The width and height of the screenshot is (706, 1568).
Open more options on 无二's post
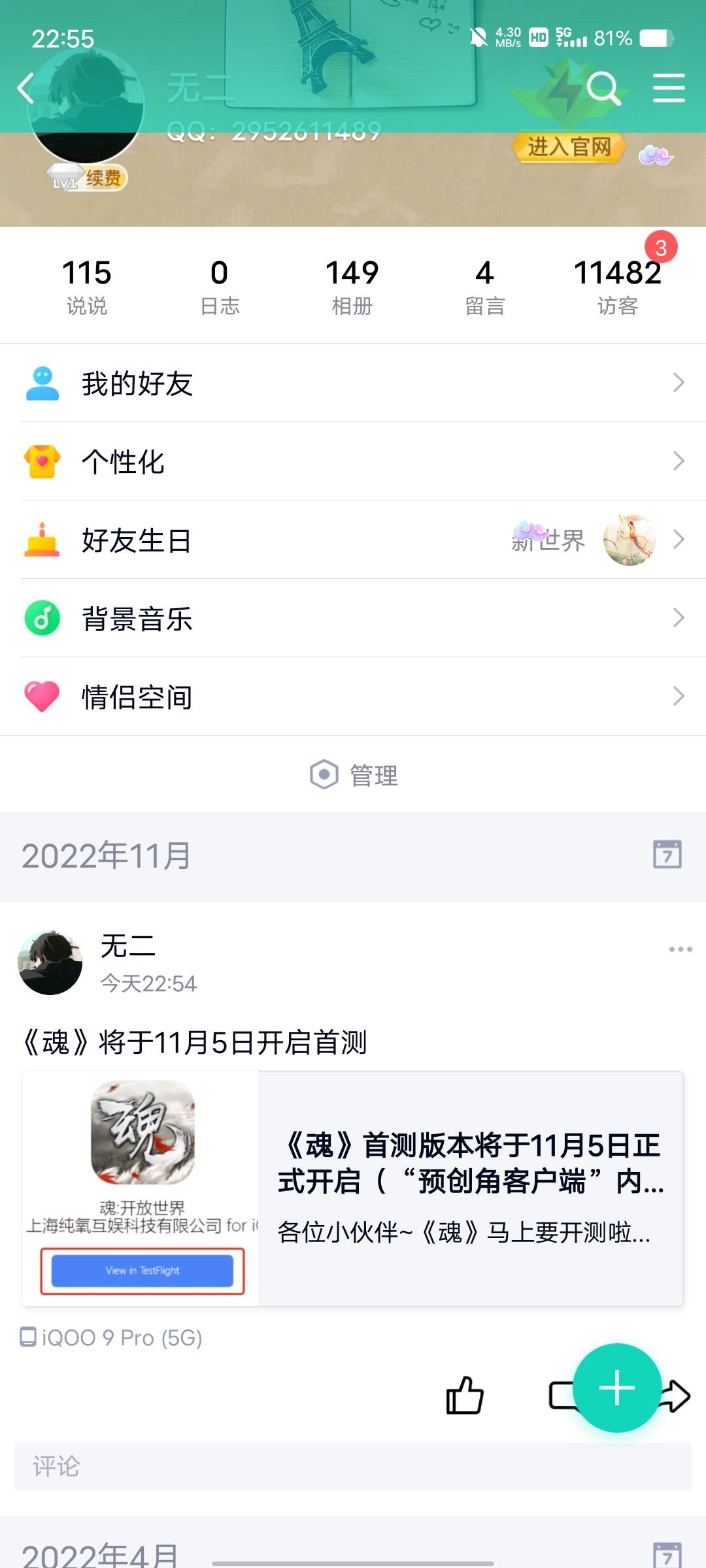click(680, 949)
